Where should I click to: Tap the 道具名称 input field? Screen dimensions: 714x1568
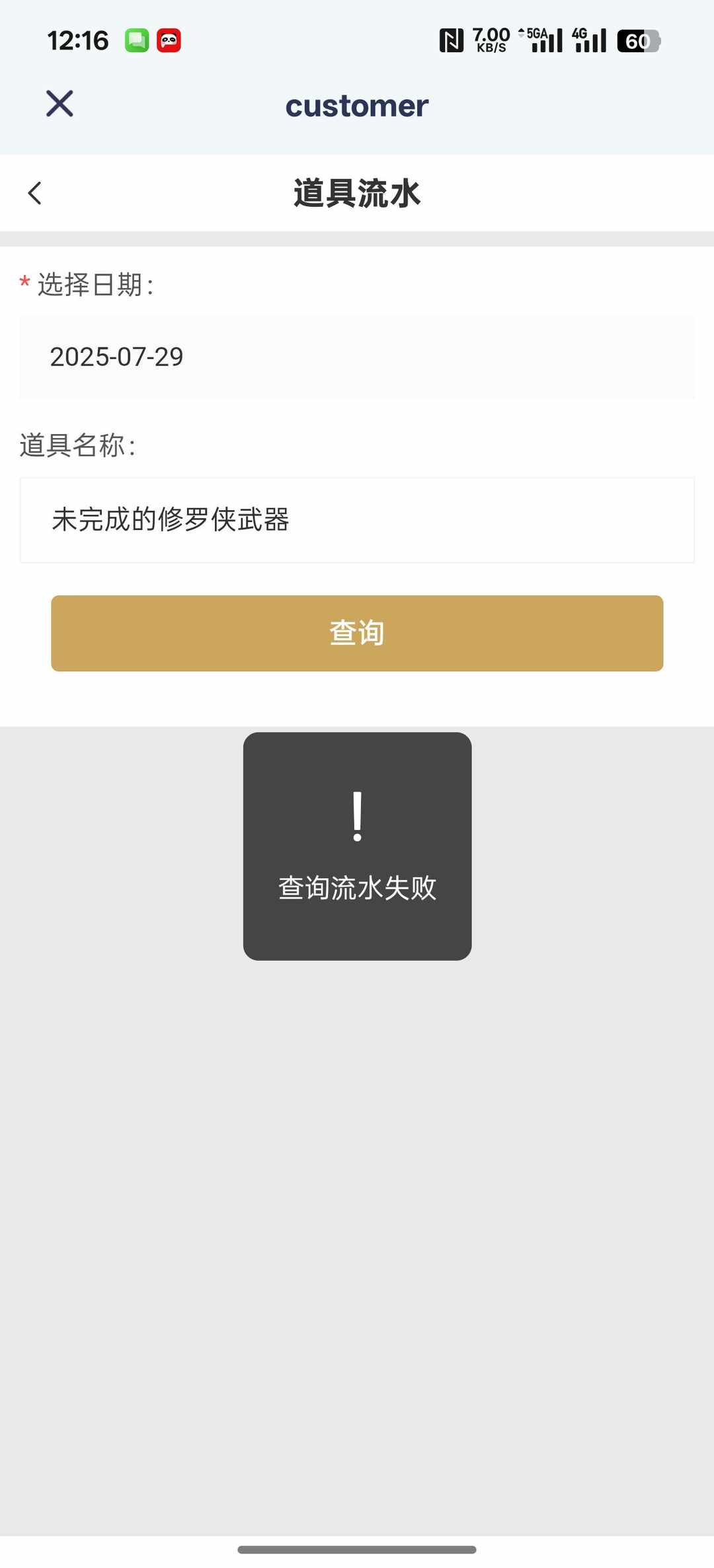coord(357,520)
